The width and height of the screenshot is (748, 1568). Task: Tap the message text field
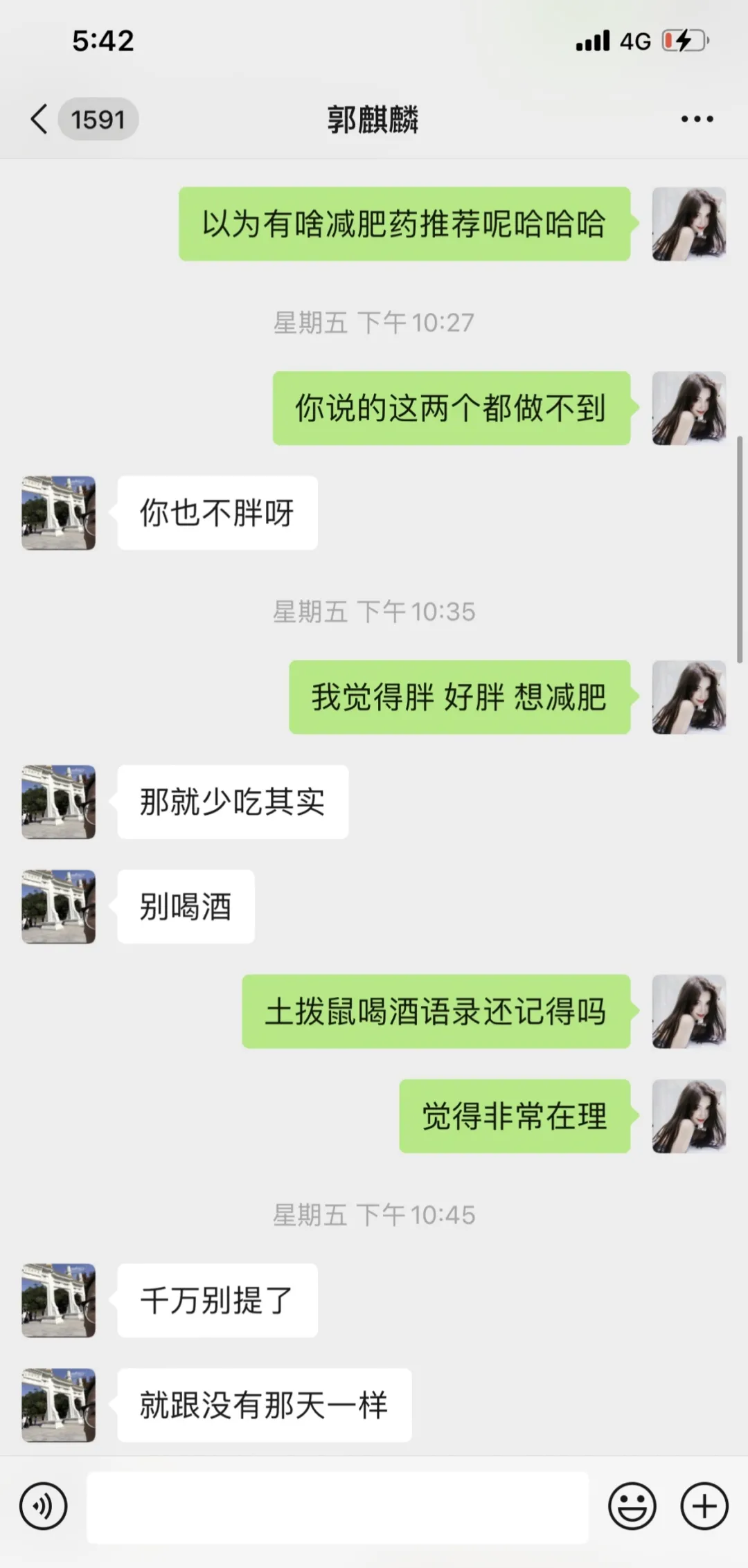click(337, 1507)
